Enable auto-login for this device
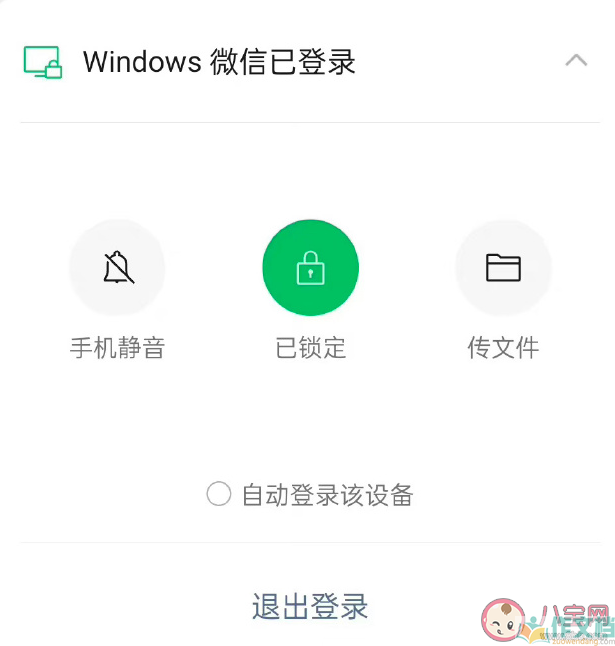Image resolution: width=615 pixels, height=646 pixels. click(219, 494)
